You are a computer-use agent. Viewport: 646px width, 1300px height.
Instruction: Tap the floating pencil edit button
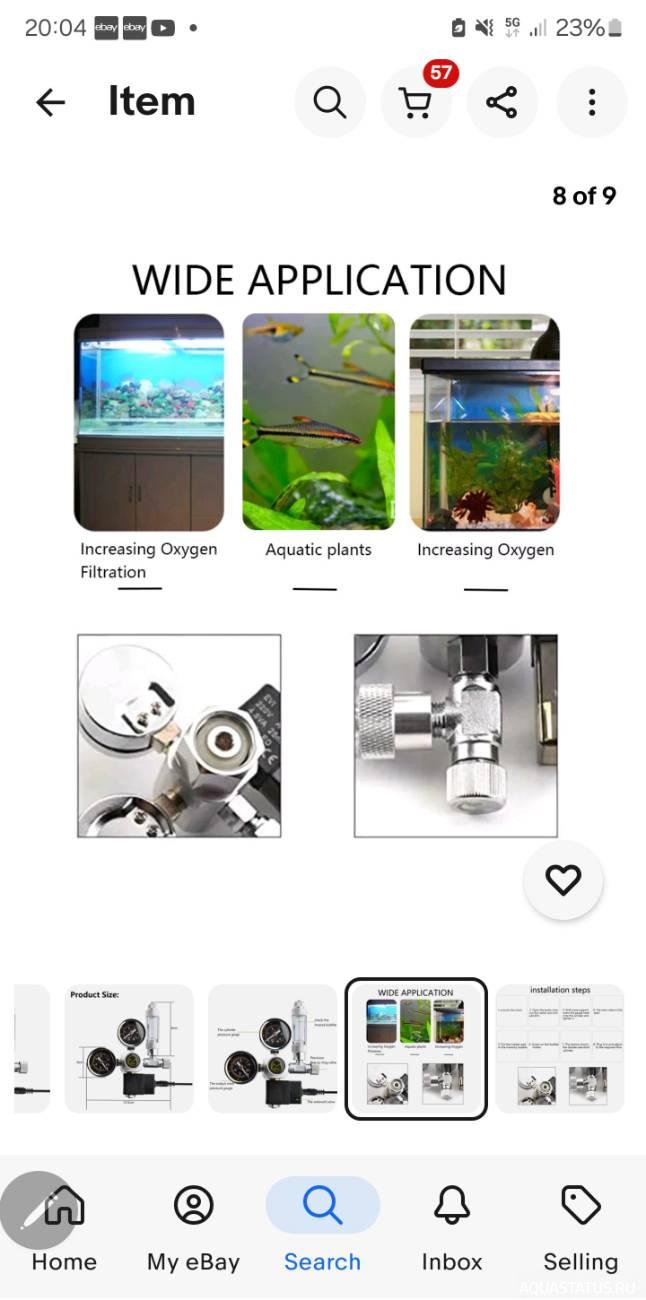coord(37,1210)
